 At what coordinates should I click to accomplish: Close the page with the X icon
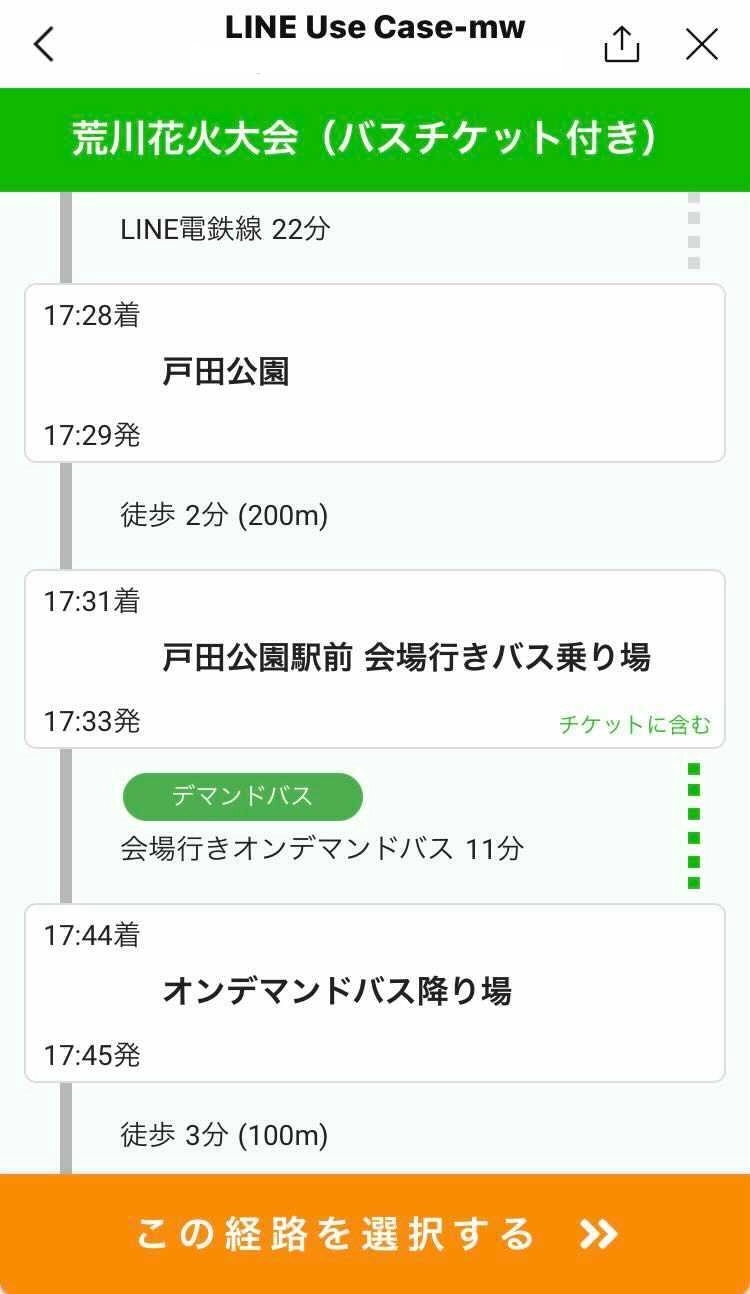tap(702, 44)
